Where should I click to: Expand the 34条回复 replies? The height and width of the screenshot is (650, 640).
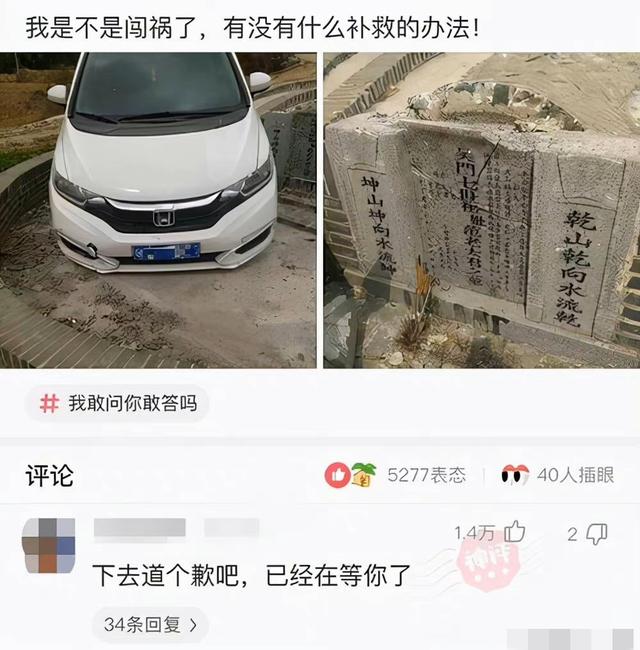click(150, 625)
